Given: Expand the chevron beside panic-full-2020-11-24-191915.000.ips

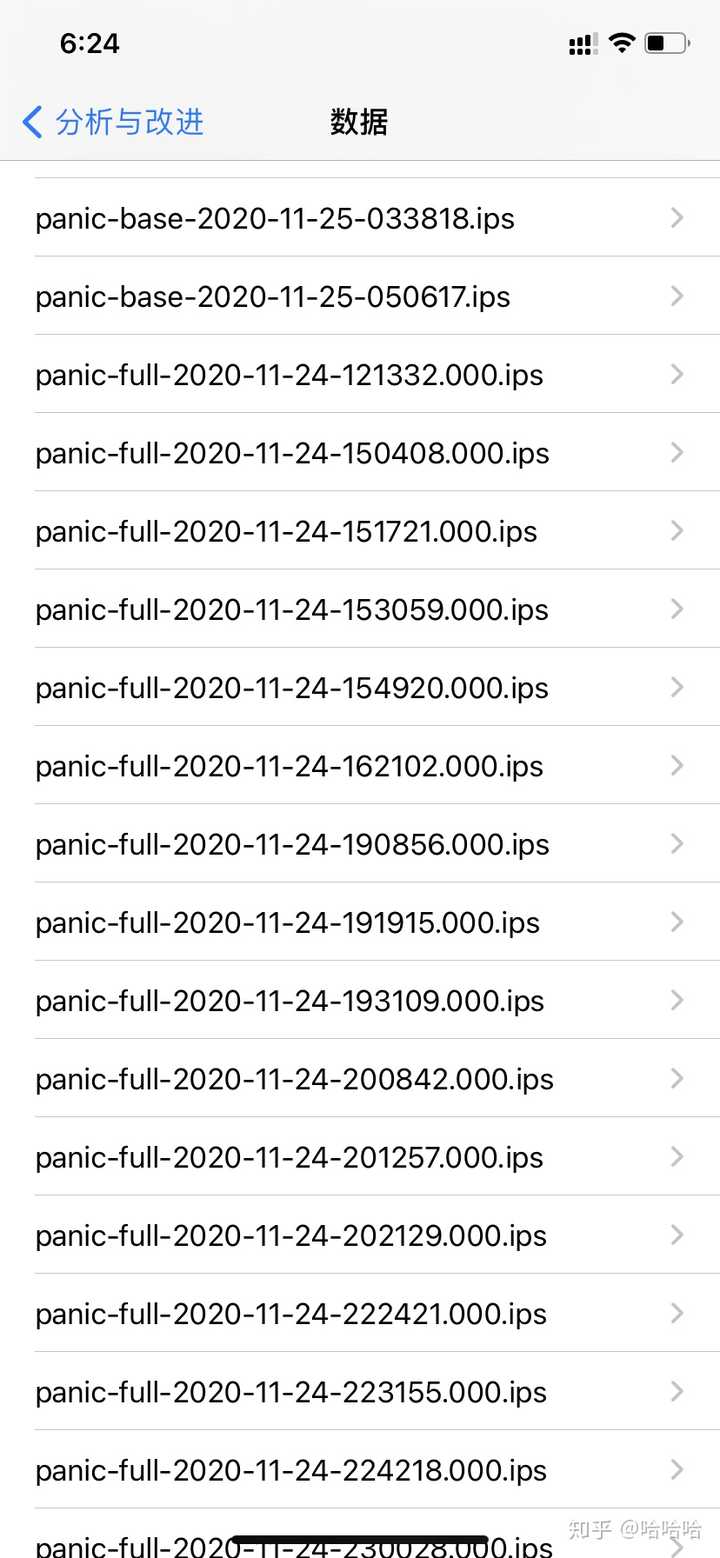Looking at the screenshot, I should (x=676, y=922).
